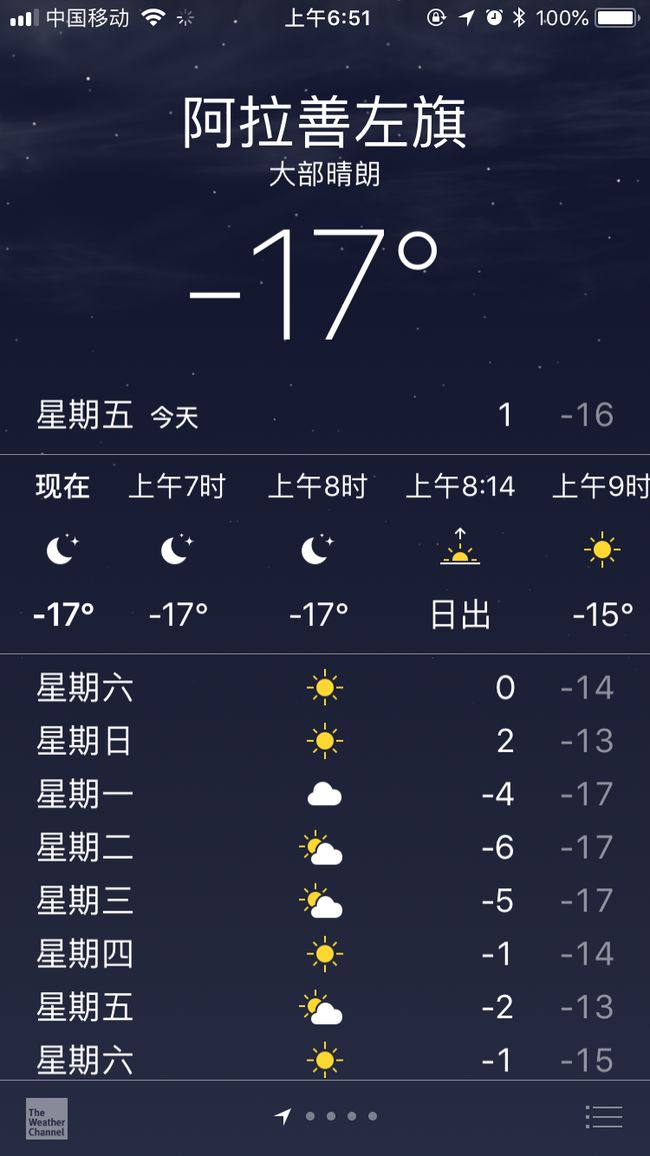Screen dimensions: 650x1156
Task: Tap the page indicator dots
Action: [325, 1116]
